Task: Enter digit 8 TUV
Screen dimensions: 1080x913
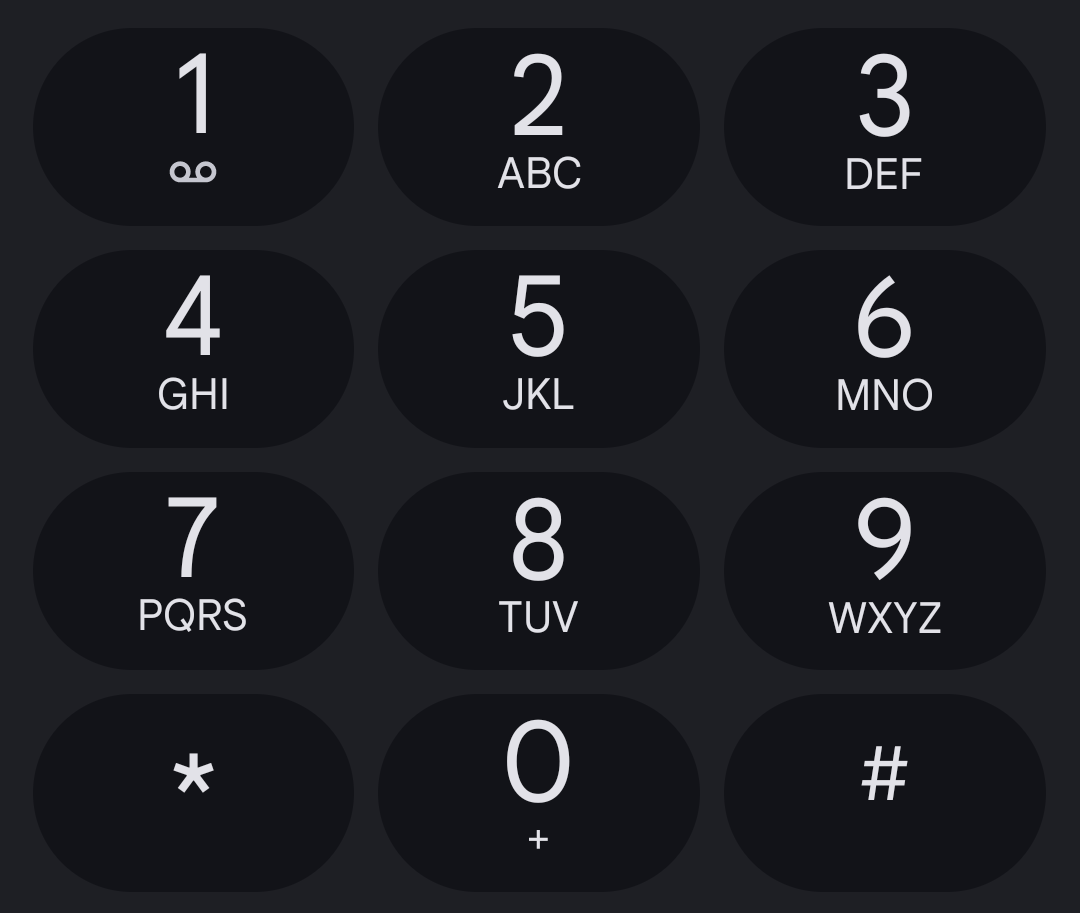Action: coord(539,571)
